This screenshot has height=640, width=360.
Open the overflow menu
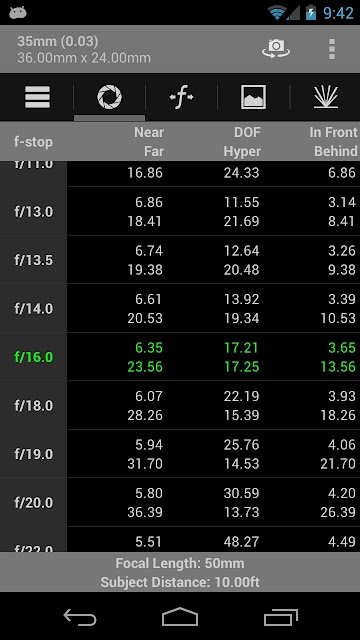[x=331, y=49]
